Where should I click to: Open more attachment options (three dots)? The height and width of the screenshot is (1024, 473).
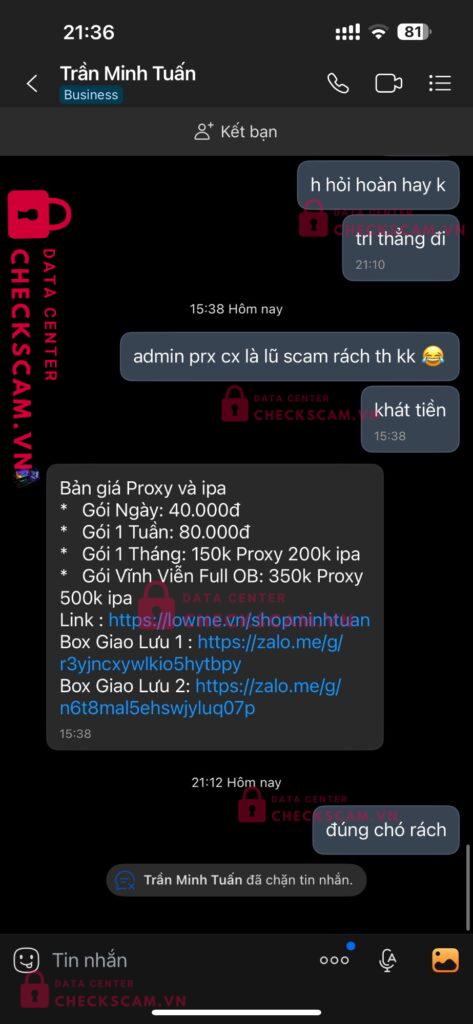[334, 960]
